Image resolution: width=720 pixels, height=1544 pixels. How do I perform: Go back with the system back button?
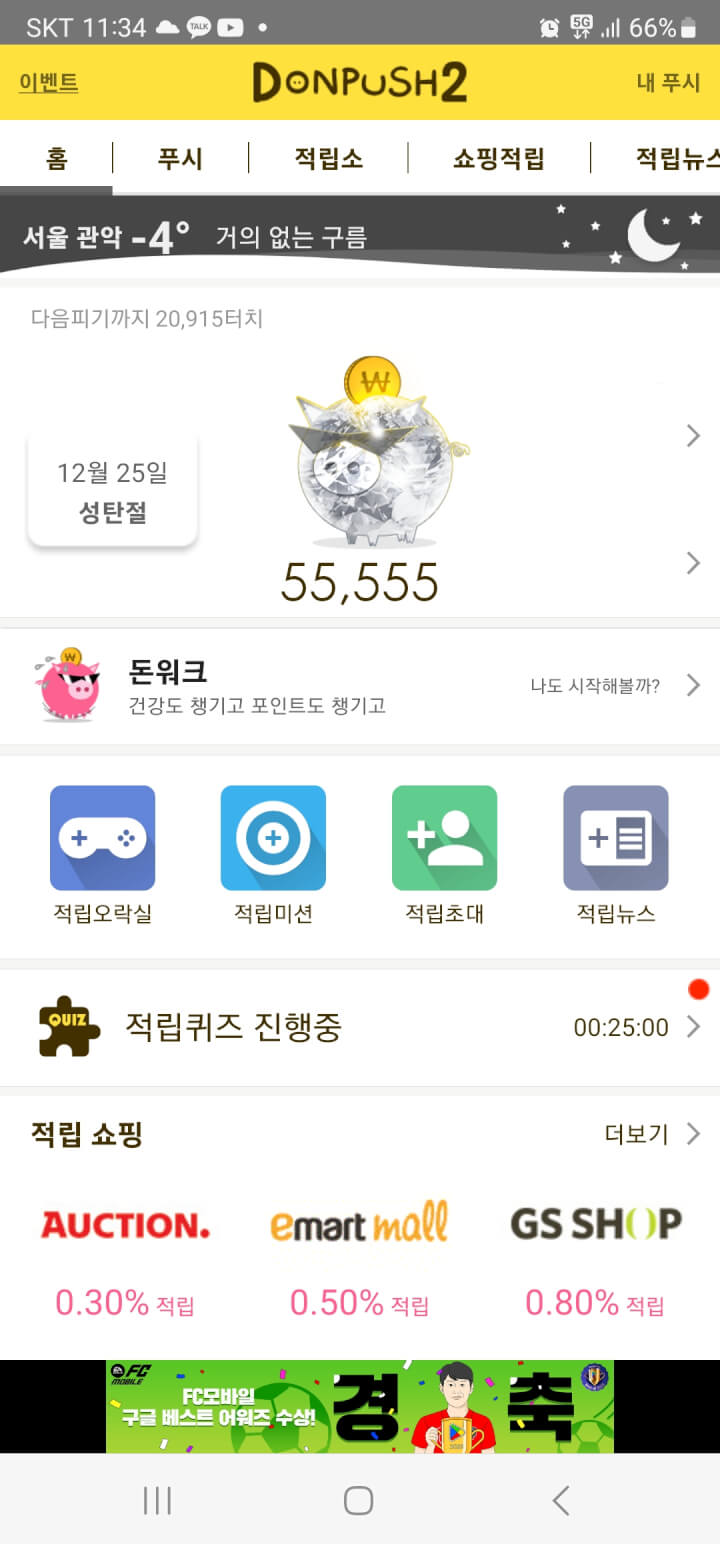[561, 1500]
